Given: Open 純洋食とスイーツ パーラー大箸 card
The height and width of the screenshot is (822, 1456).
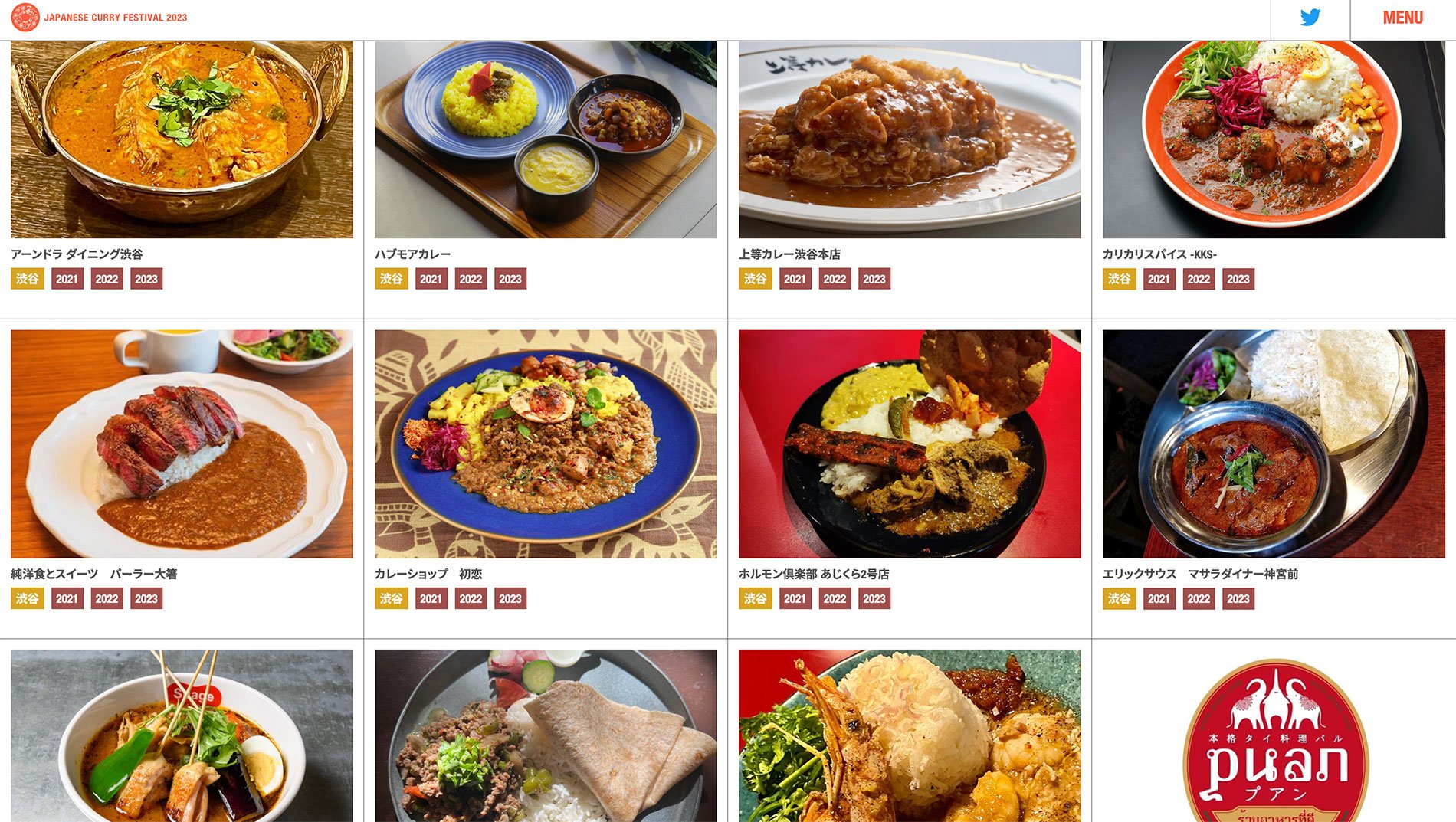Looking at the screenshot, I should [x=182, y=444].
